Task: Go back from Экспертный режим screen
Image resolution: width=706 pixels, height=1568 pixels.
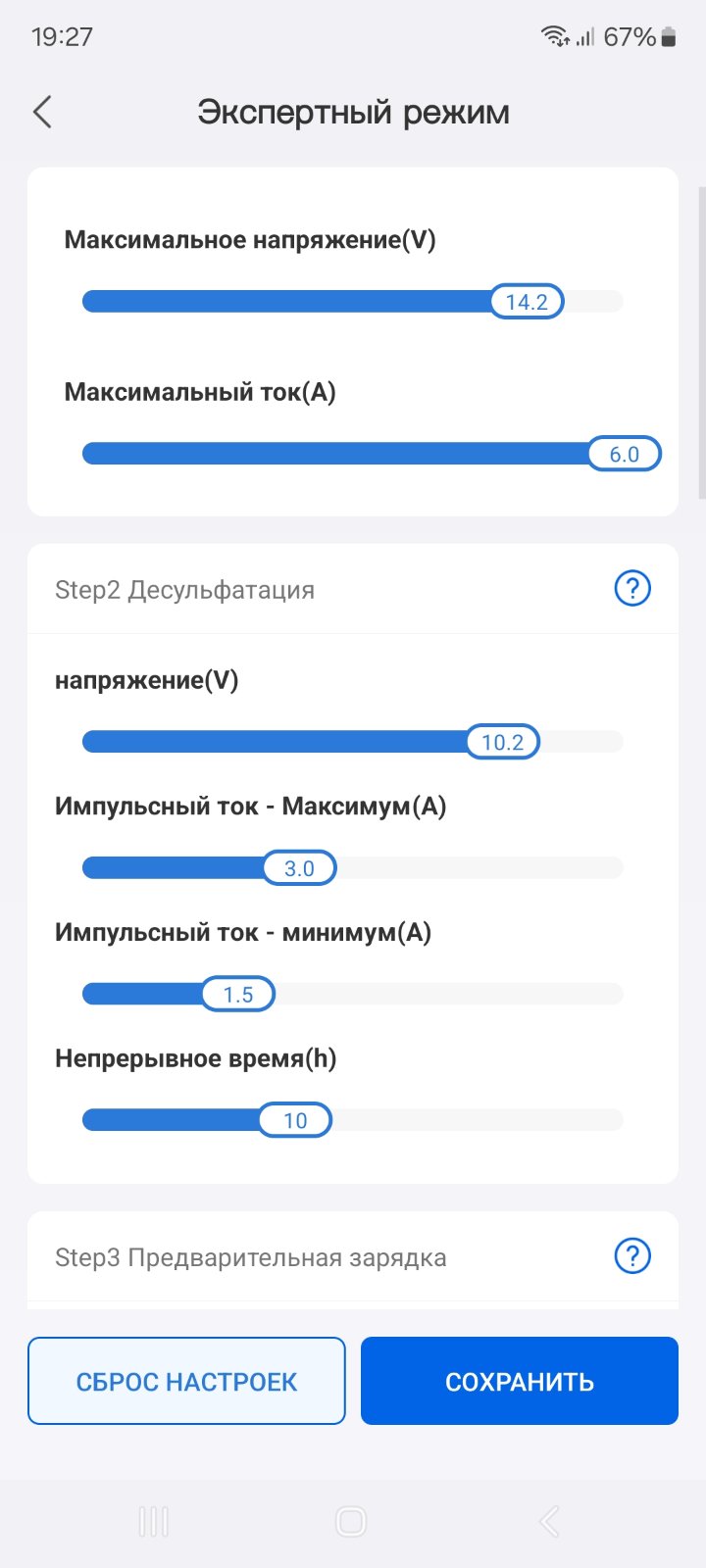Action: (42, 112)
